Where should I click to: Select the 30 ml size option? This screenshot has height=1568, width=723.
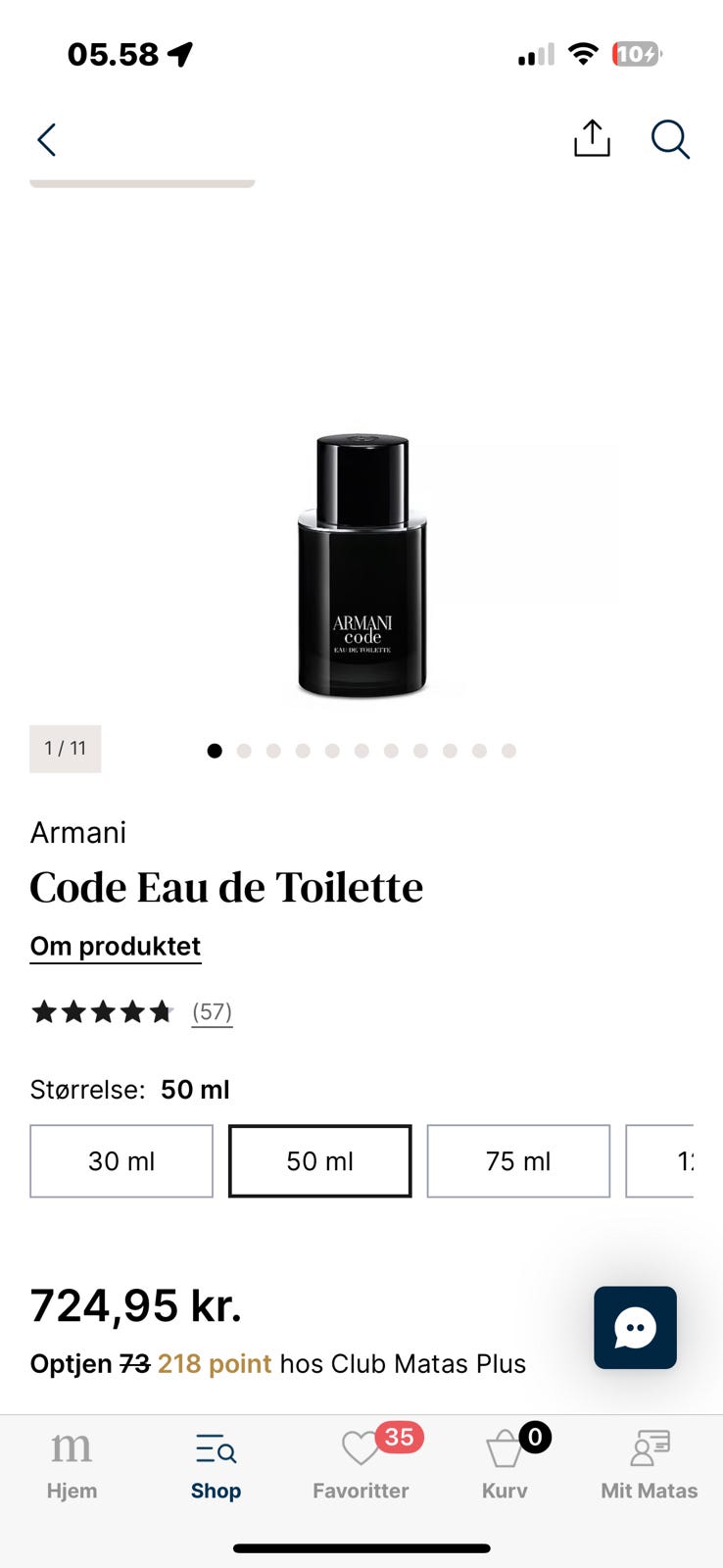[x=120, y=1160]
